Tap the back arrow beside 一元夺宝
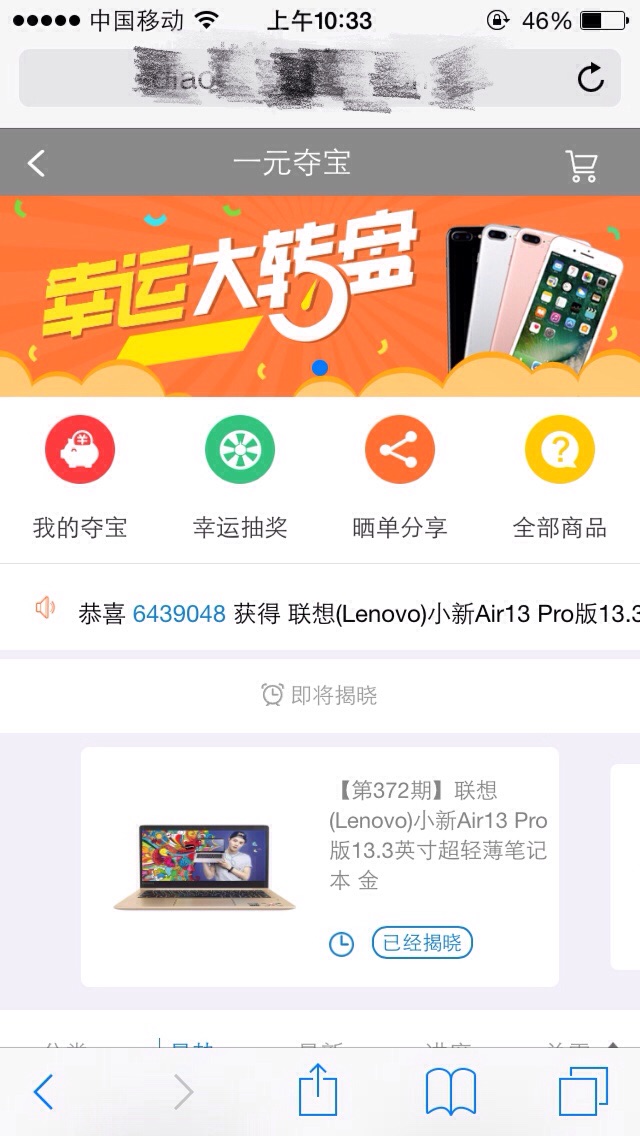Image resolution: width=640 pixels, height=1136 pixels. [36, 163]
